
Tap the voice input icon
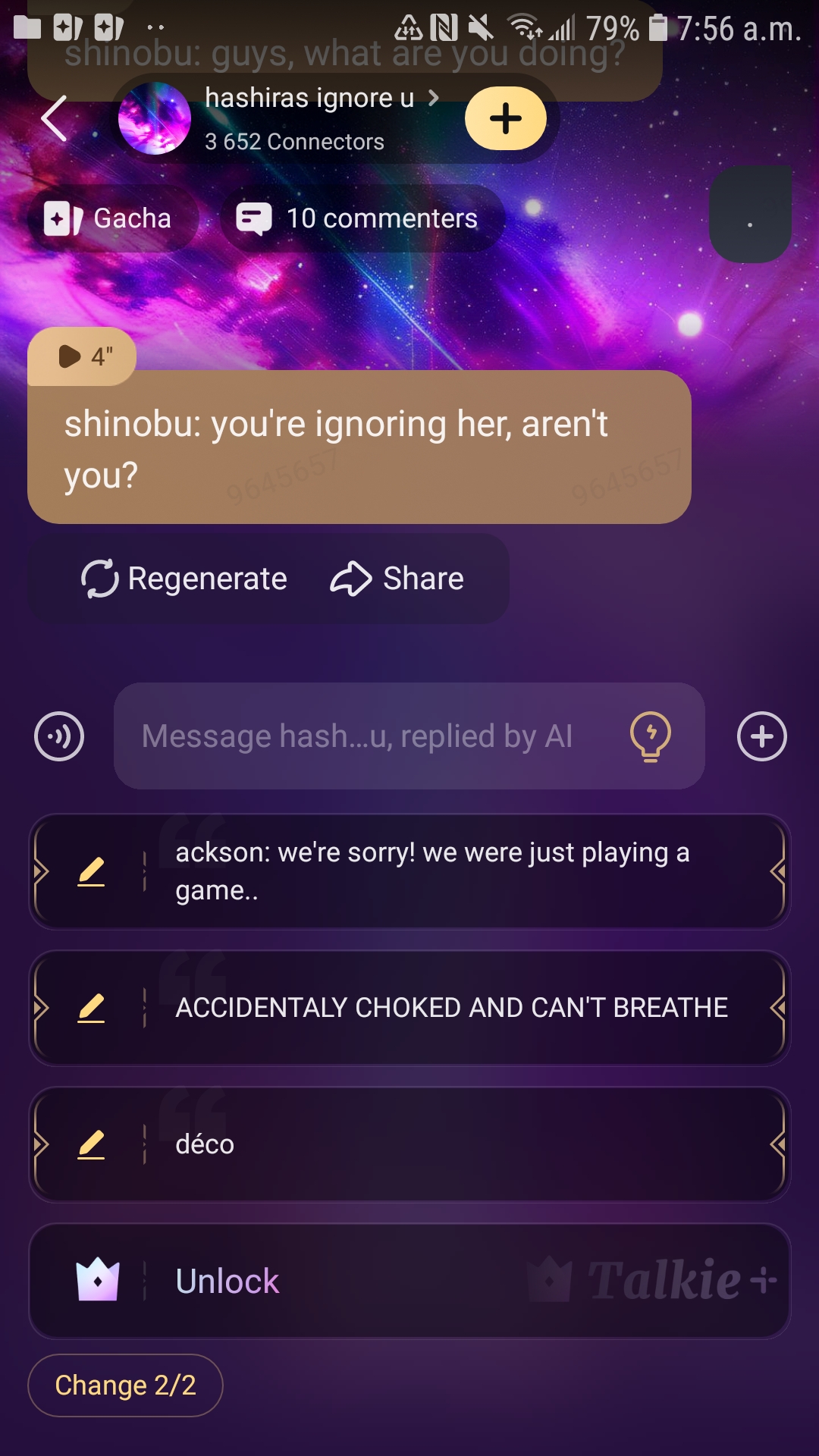click(59, 736)
